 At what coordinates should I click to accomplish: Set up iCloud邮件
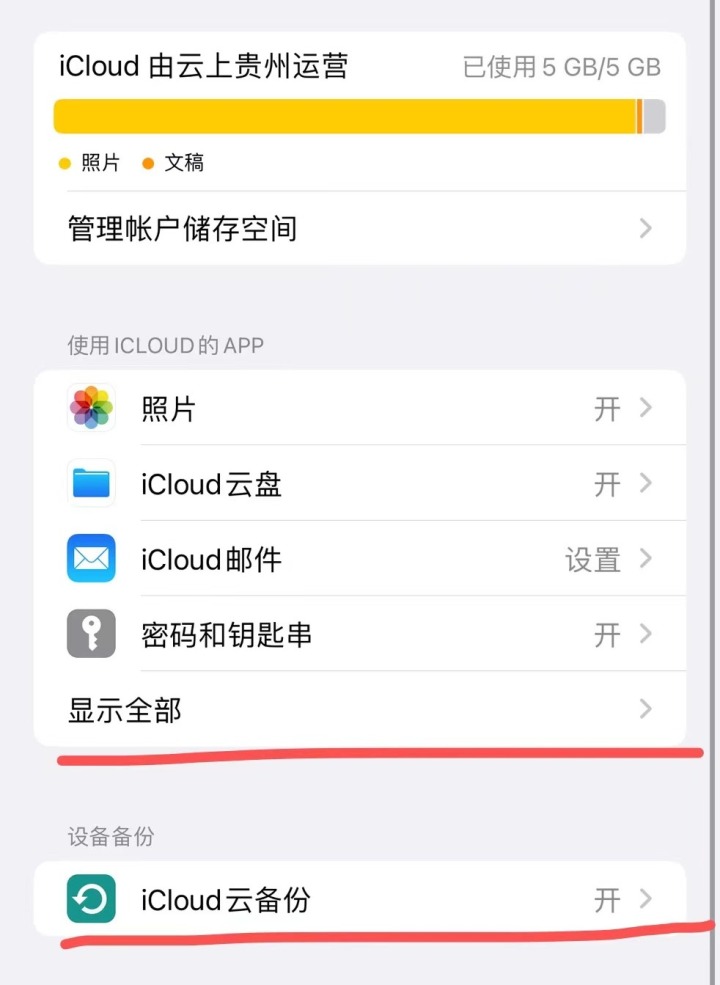click(360, 559)
